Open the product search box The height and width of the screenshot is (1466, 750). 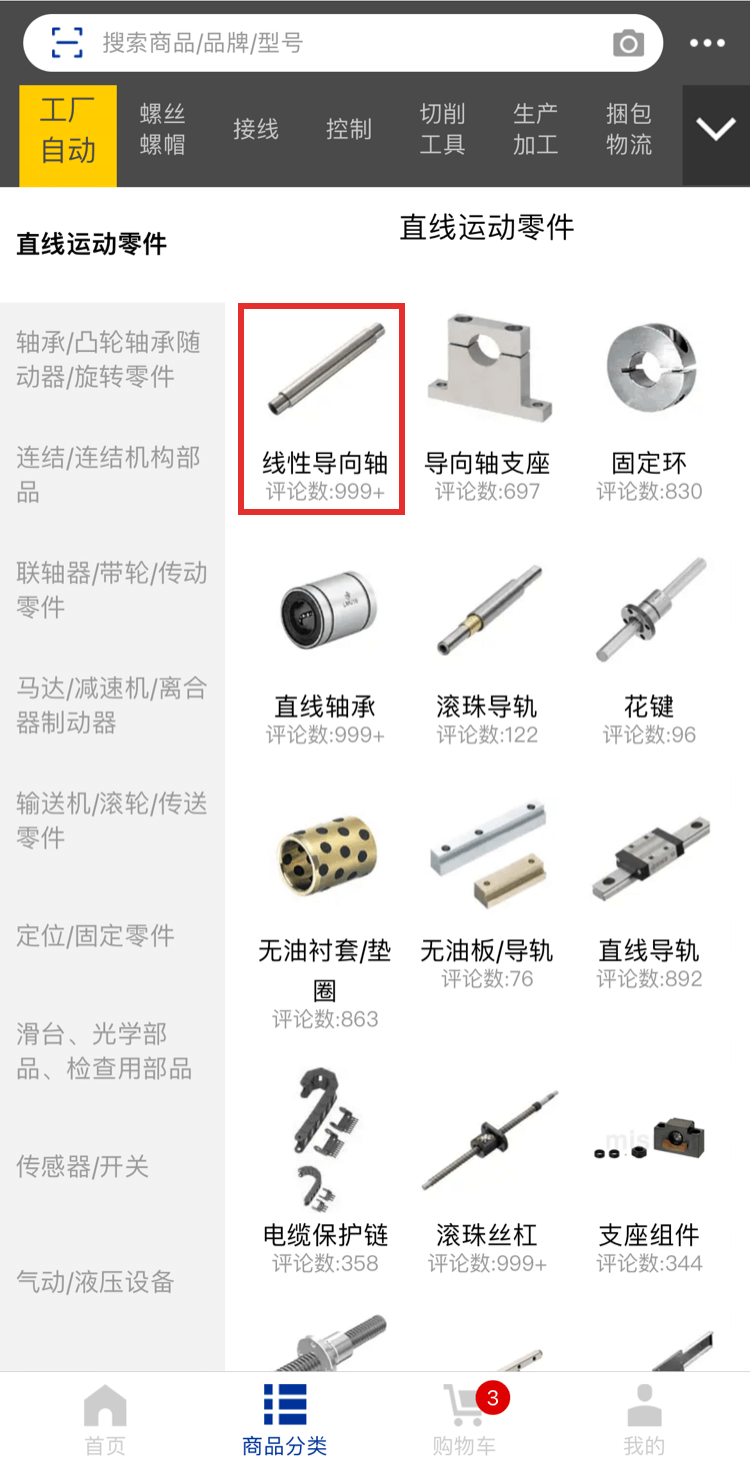(x=340, y=43)
